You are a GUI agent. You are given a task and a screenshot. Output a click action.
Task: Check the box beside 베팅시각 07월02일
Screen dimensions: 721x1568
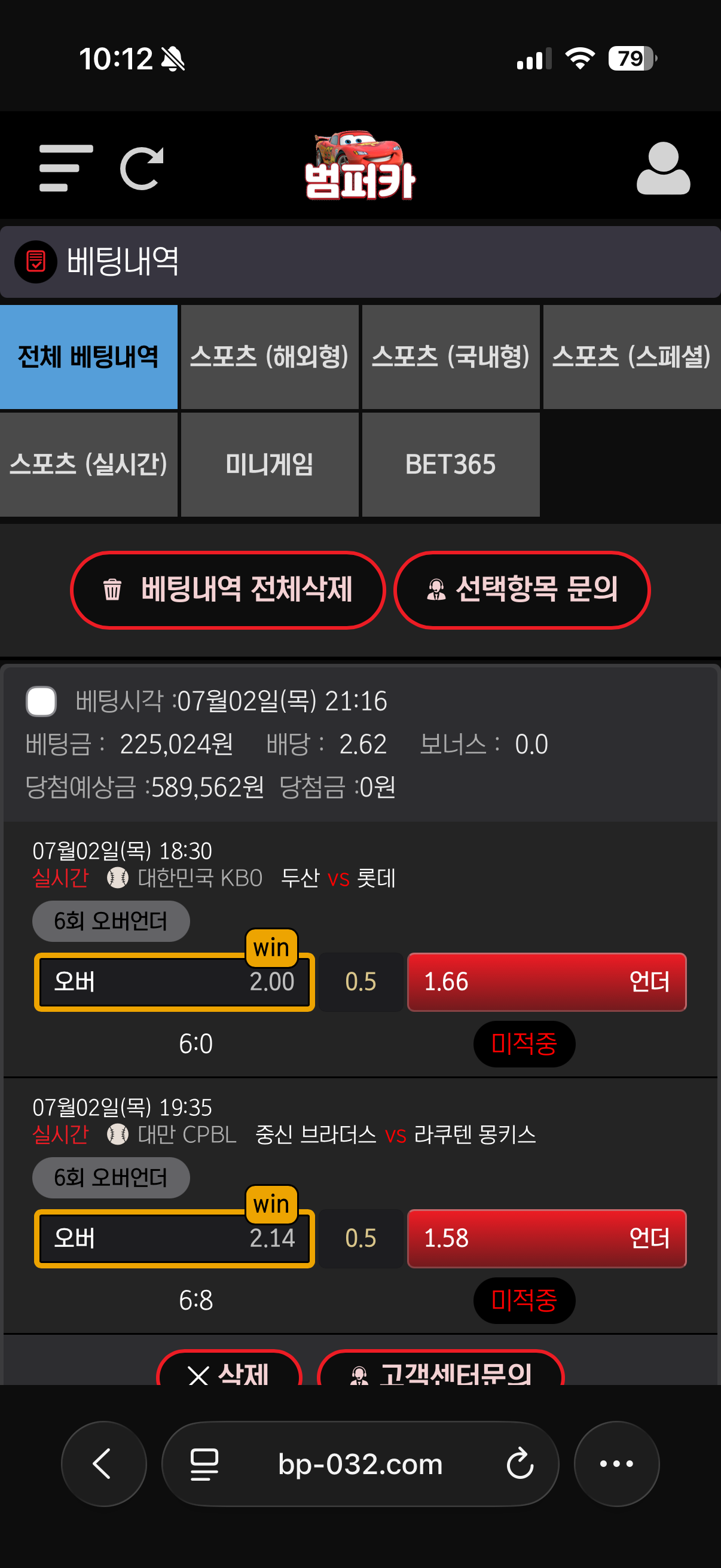point(41,701)
